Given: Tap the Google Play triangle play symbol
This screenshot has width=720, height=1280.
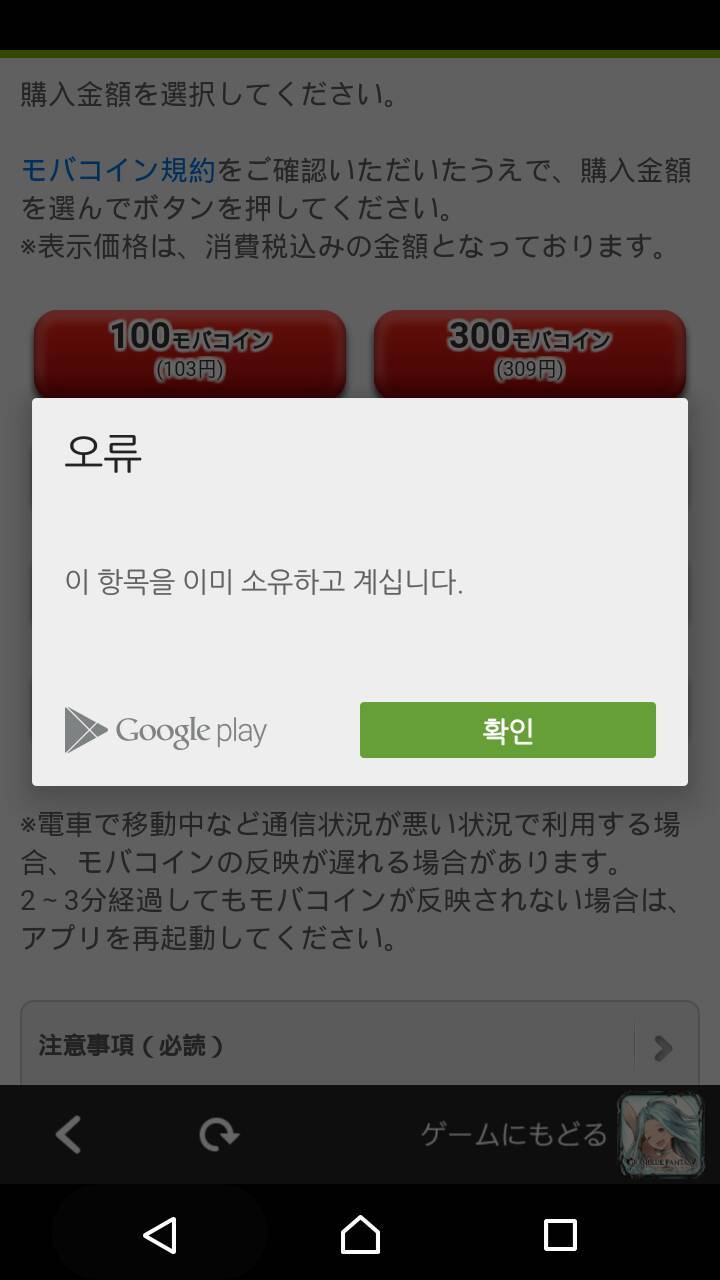Looking at the screenshot, I should pos(84,730).
